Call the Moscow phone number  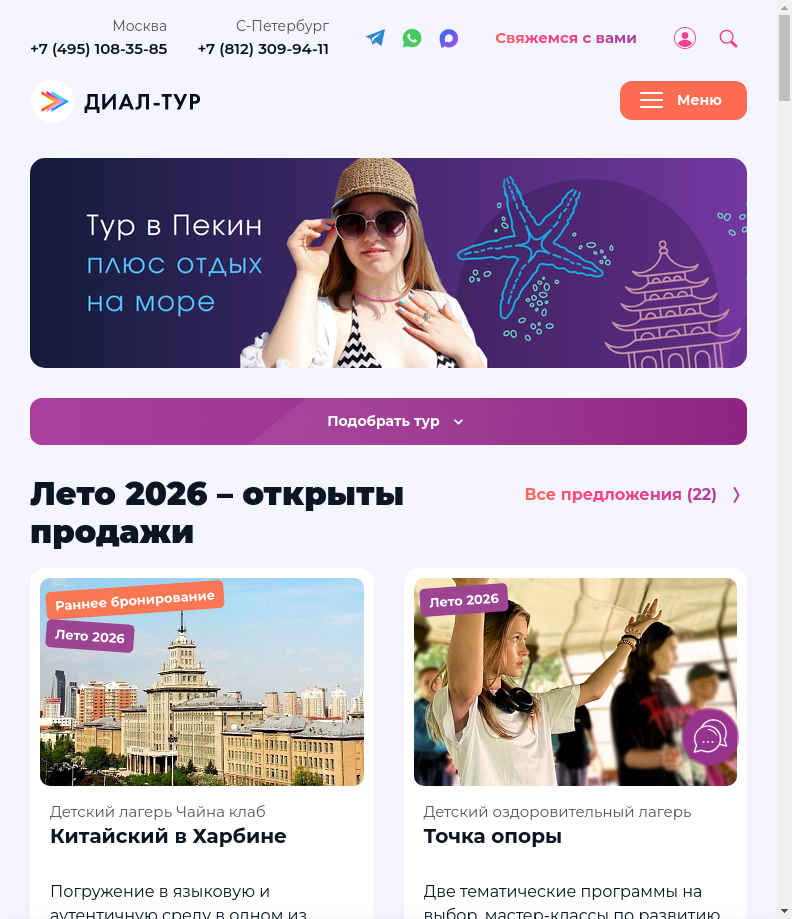coord(98,48)
